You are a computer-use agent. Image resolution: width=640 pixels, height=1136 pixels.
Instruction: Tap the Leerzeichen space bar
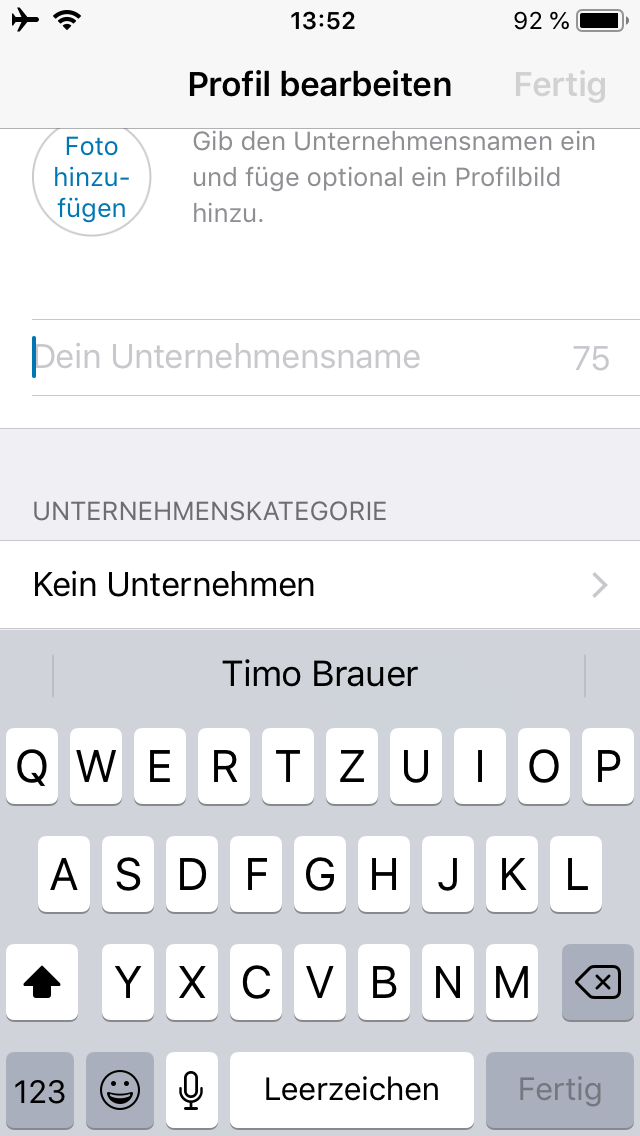click(x=352, y=1090)
